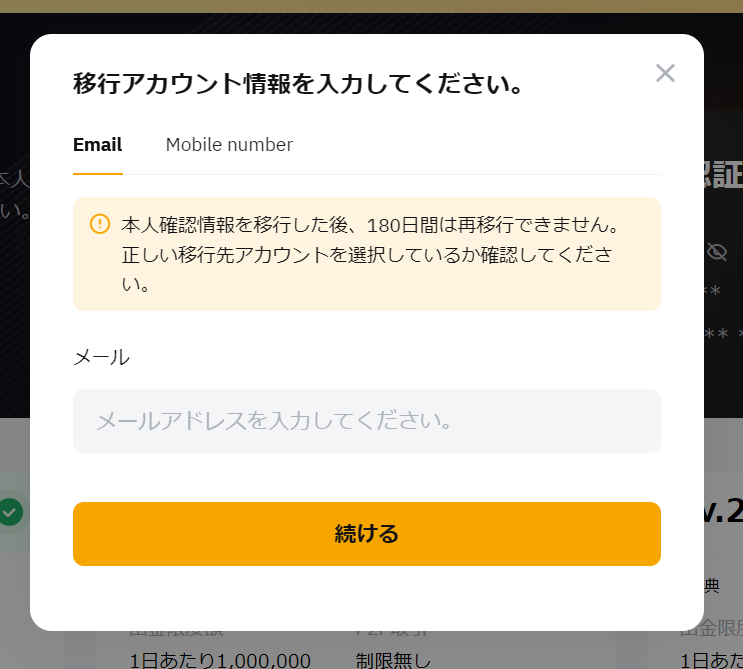Screen dimensions: 743x669
Task: Focus the メール address input field
Action: (366, 421)
